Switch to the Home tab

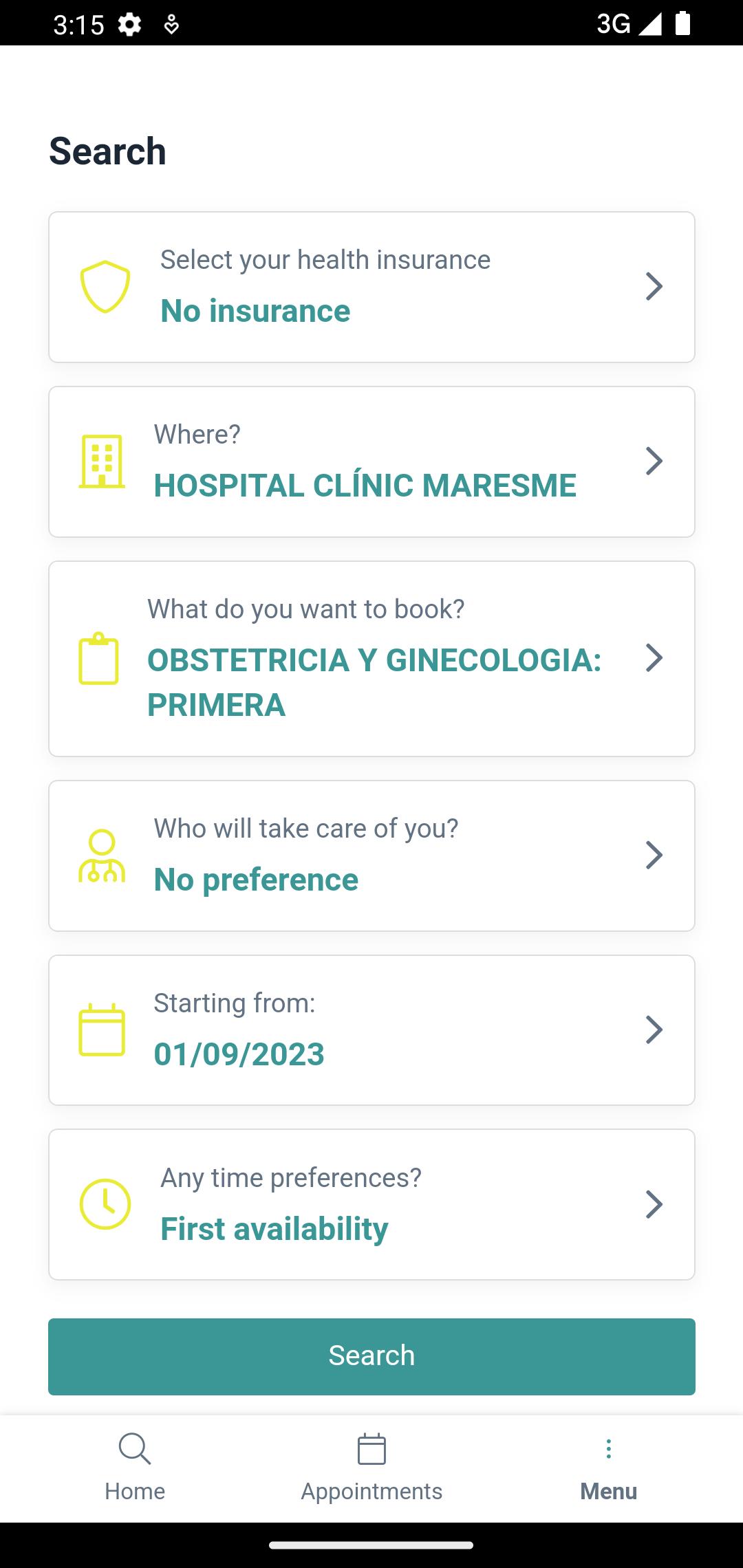[135, 1468]
